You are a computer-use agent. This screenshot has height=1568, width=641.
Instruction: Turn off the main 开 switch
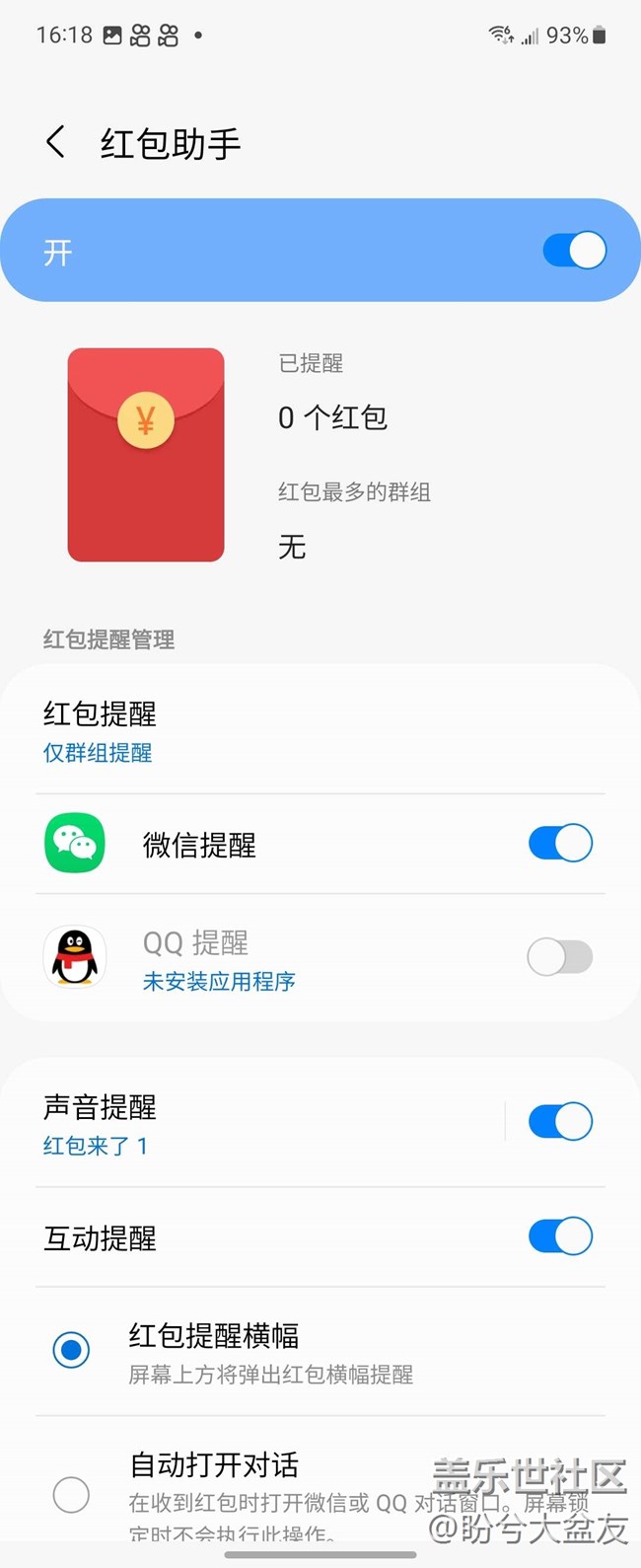click(574, 251)
